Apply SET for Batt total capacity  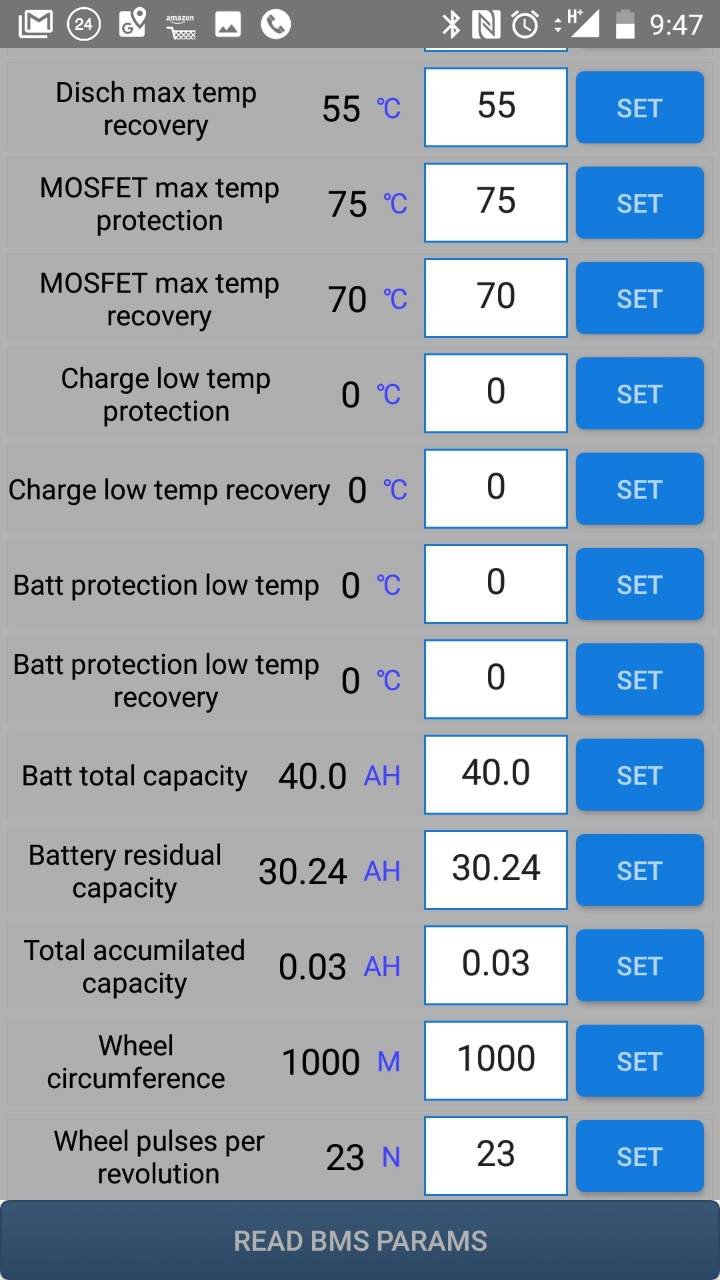[639, 775]
